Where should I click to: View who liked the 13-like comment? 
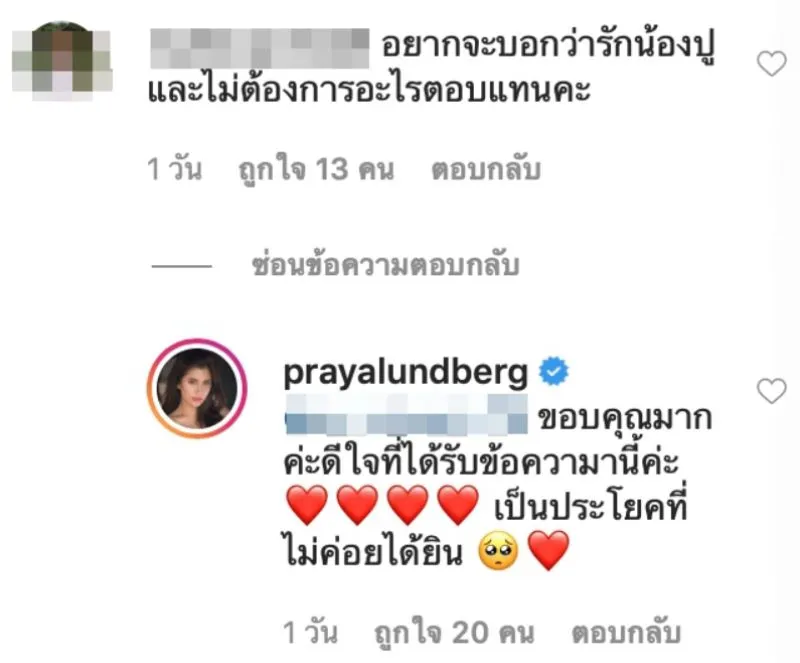coord(315,171)
